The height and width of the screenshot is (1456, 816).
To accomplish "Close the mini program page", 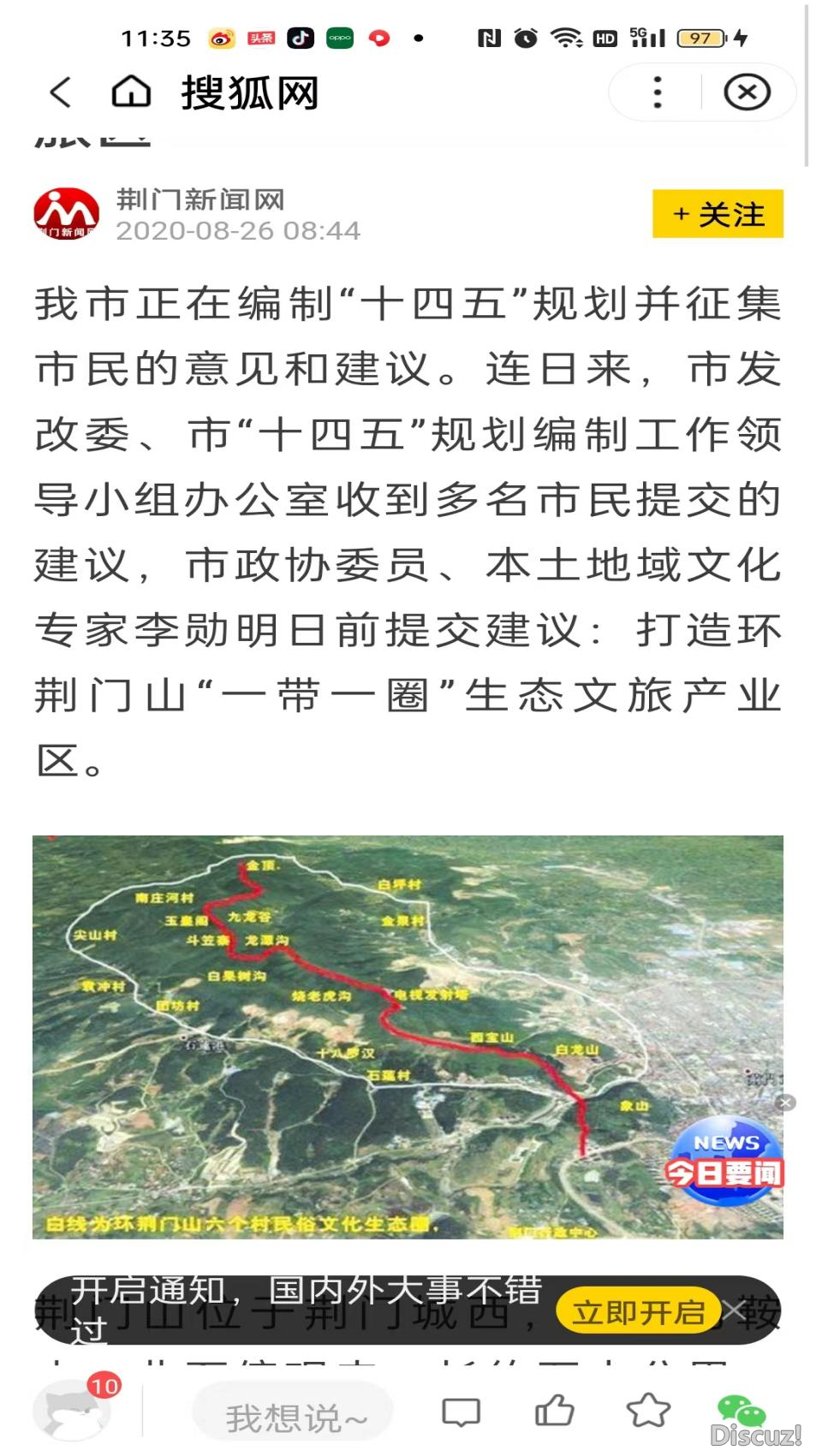I will pos(747,92).
